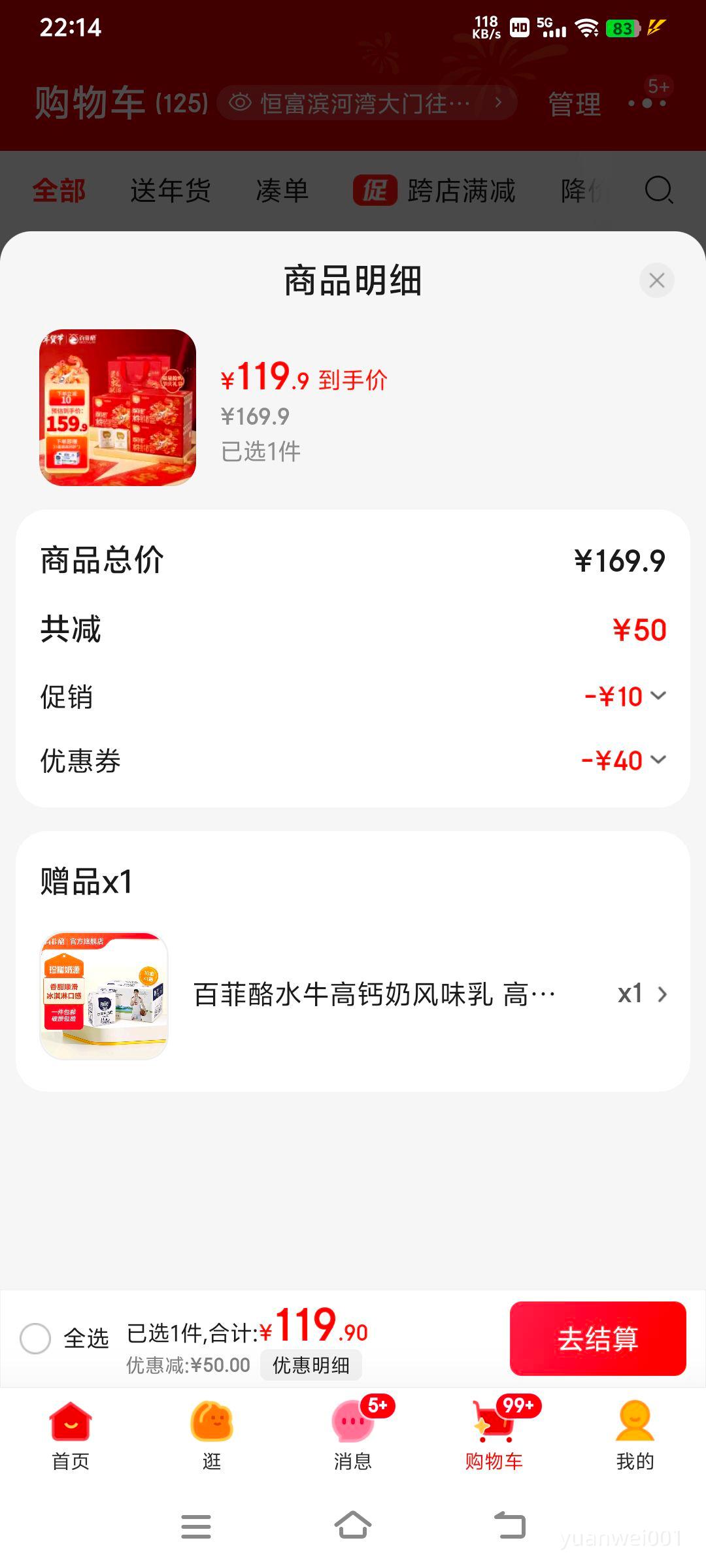
Task: Expand the 促销 promotion -¥10 chevron
Action: [660, 696]
